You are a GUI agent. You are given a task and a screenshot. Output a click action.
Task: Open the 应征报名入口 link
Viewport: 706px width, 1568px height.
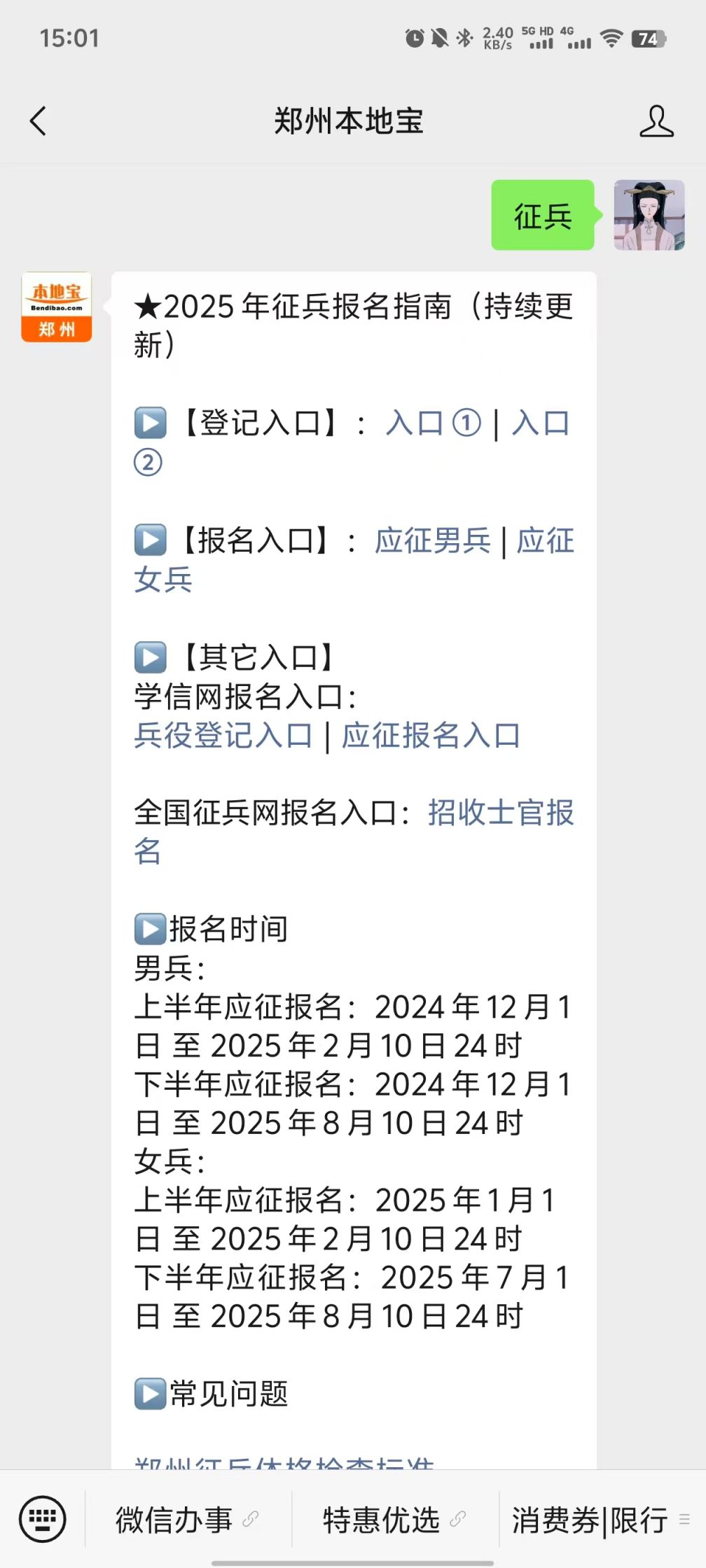tap(431, 735)
